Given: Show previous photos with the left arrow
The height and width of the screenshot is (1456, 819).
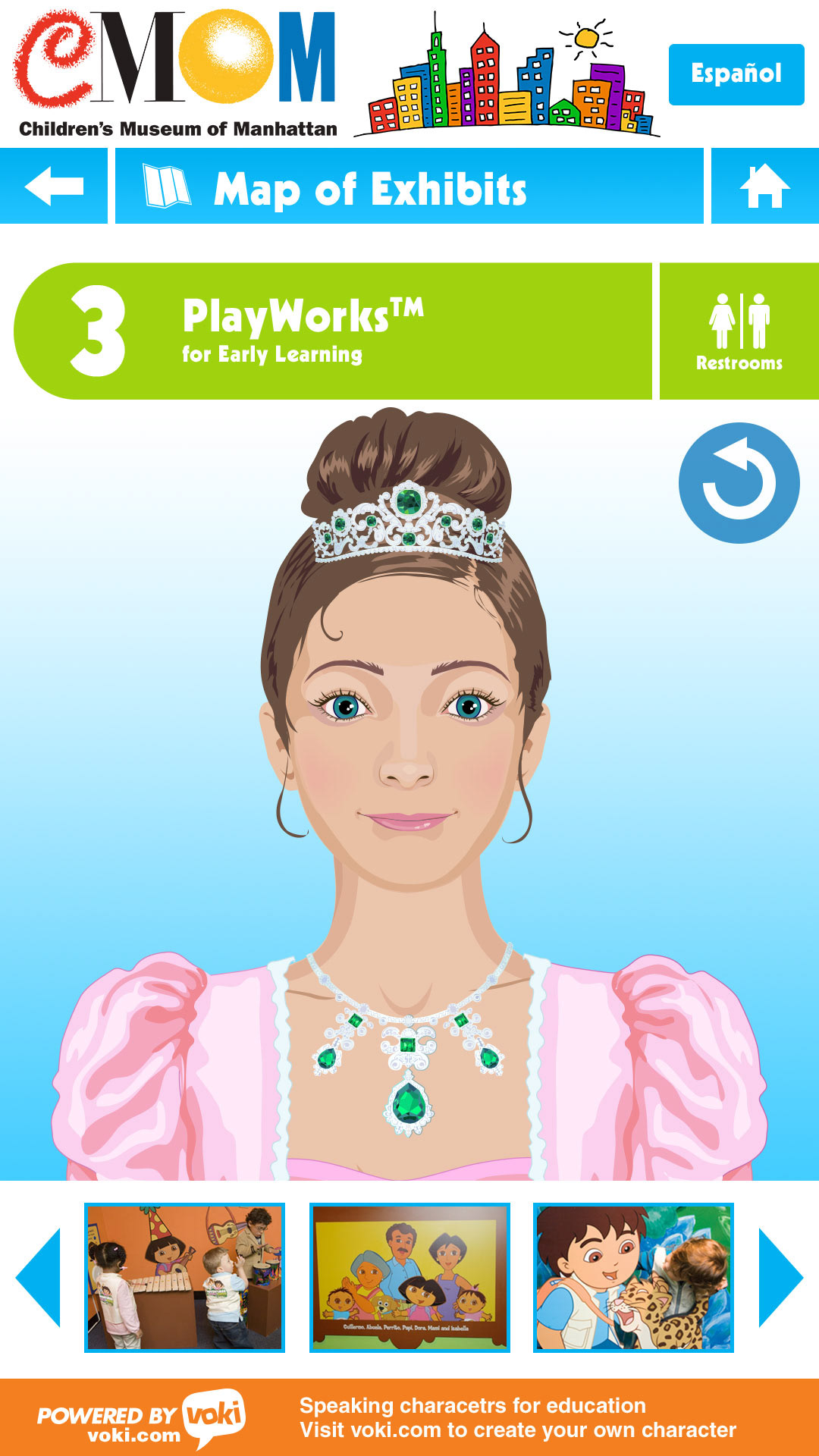Looking at the screenshot, I should click(x=38, y=1277).
